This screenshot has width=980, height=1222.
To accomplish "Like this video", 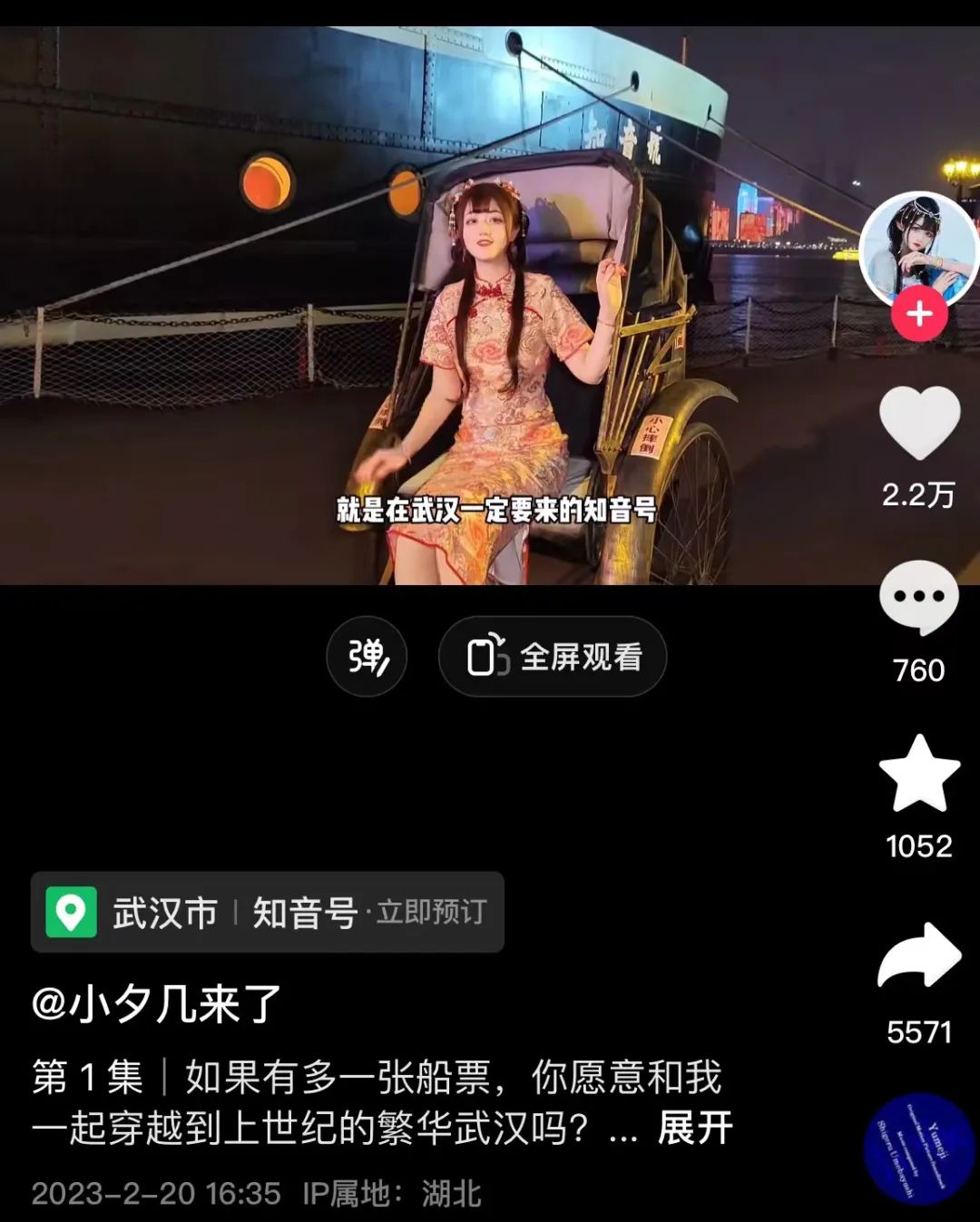I will tap(919, 424).
